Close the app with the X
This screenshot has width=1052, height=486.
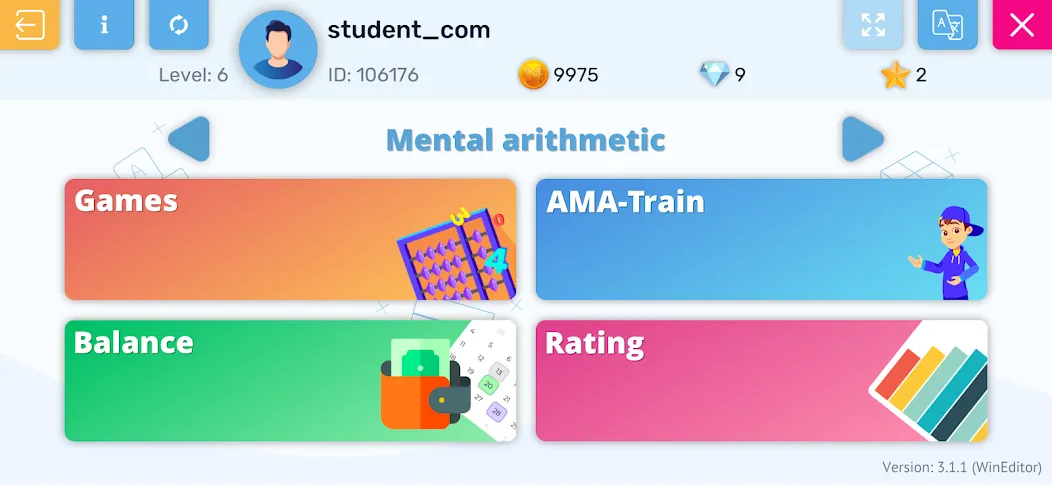pos(1022,24)
